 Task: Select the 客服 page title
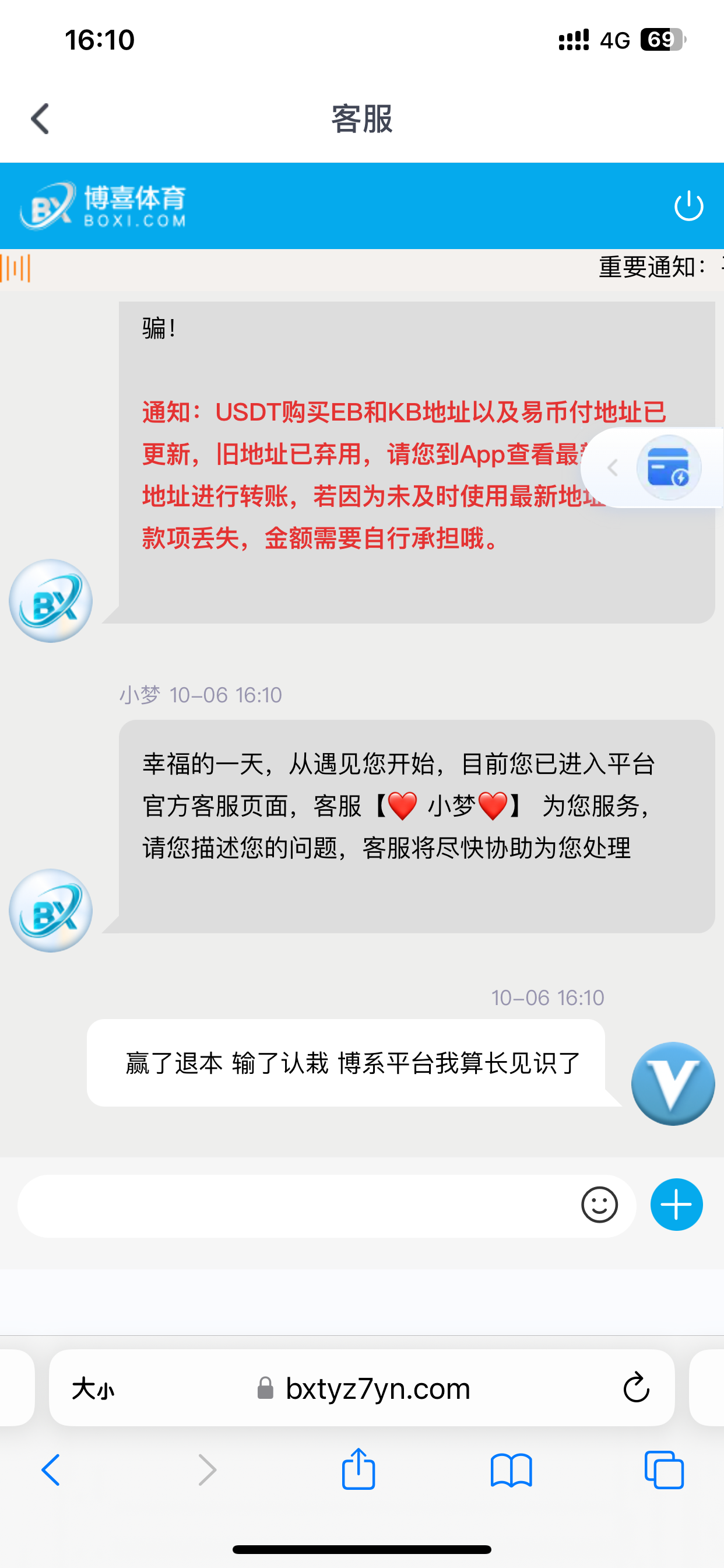tap(361, 120)
